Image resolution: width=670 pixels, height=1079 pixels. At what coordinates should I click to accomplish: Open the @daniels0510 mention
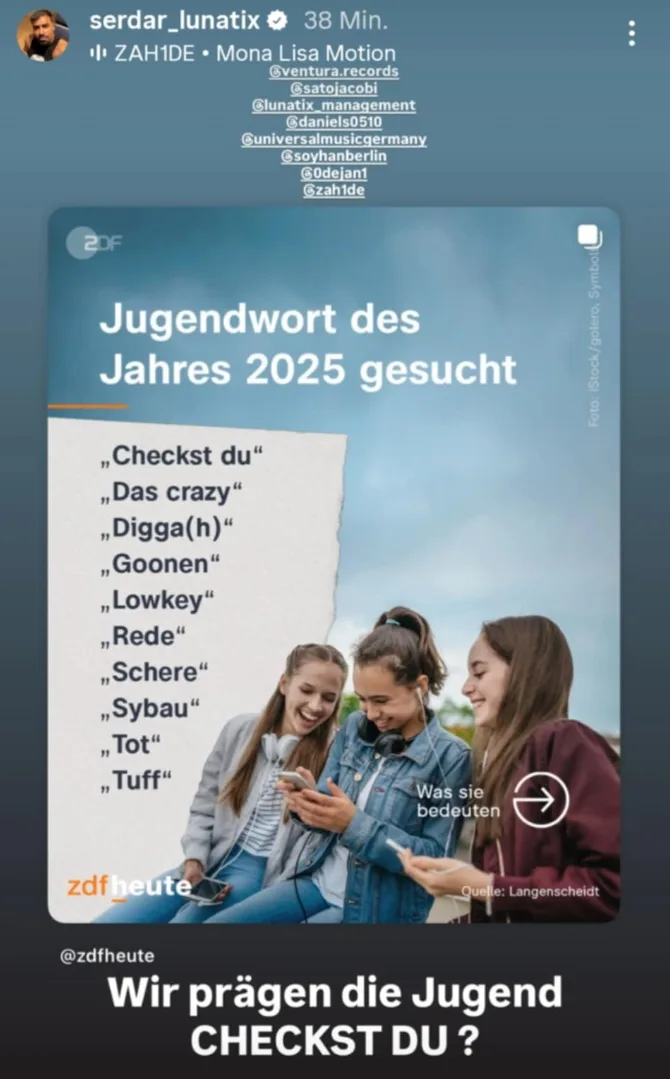(x=334, y=123)
